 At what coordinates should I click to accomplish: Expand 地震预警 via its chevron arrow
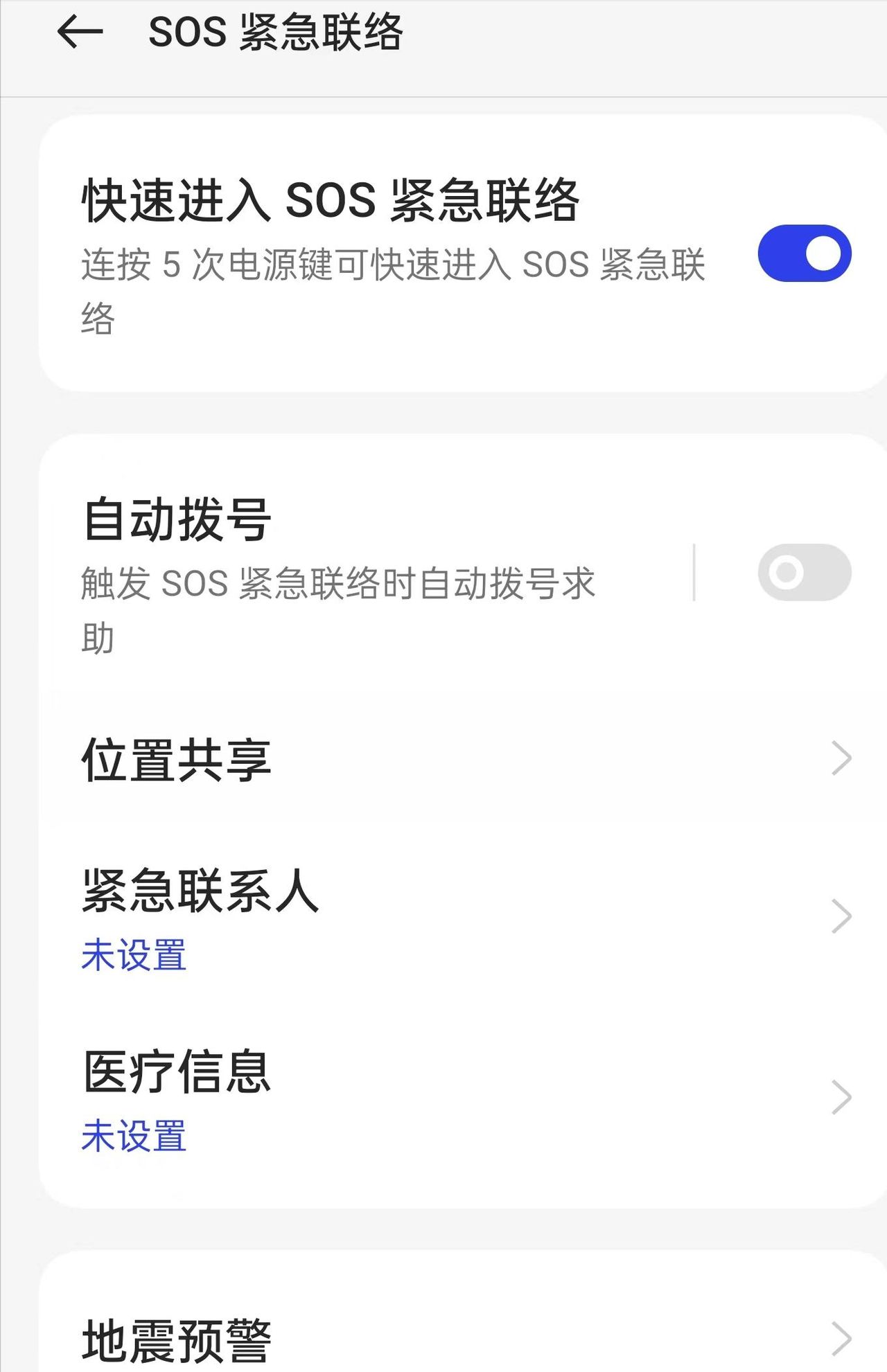click(x=841, y=1335)
